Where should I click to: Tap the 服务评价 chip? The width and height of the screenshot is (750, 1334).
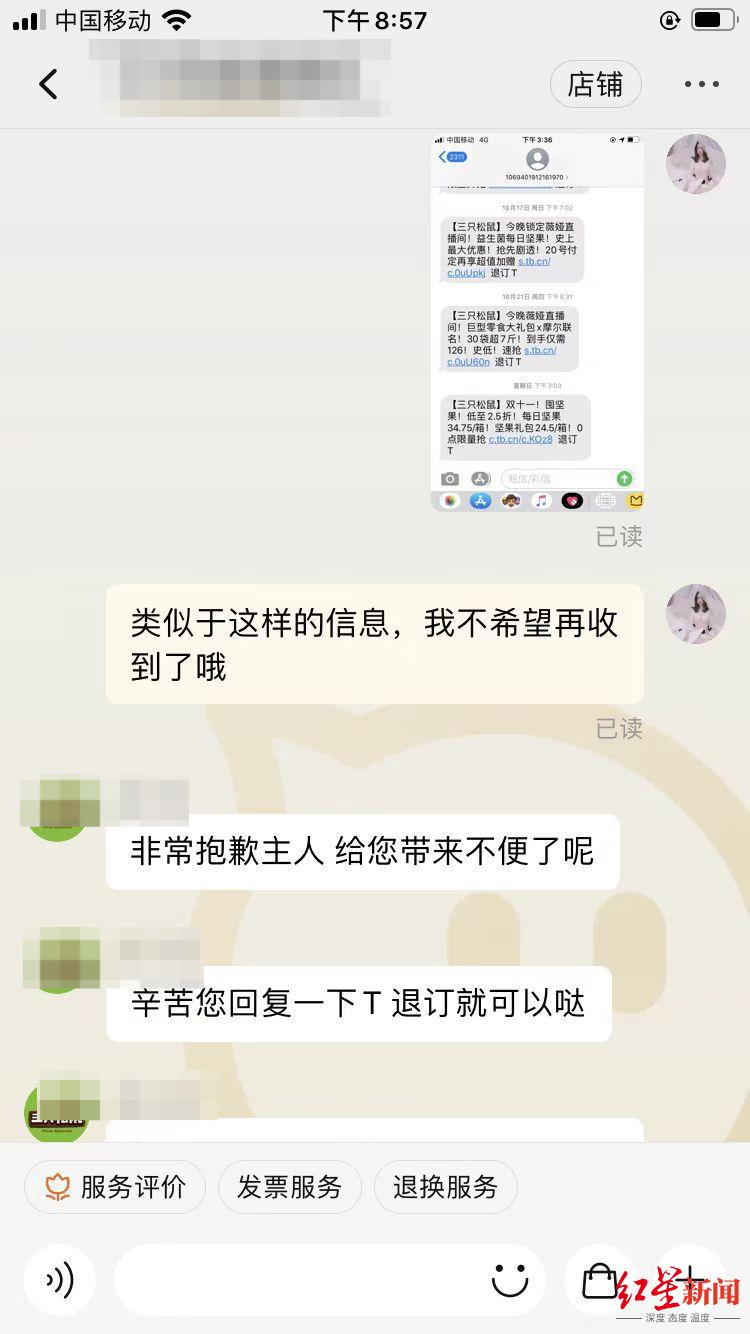(x=115, y=1187)
